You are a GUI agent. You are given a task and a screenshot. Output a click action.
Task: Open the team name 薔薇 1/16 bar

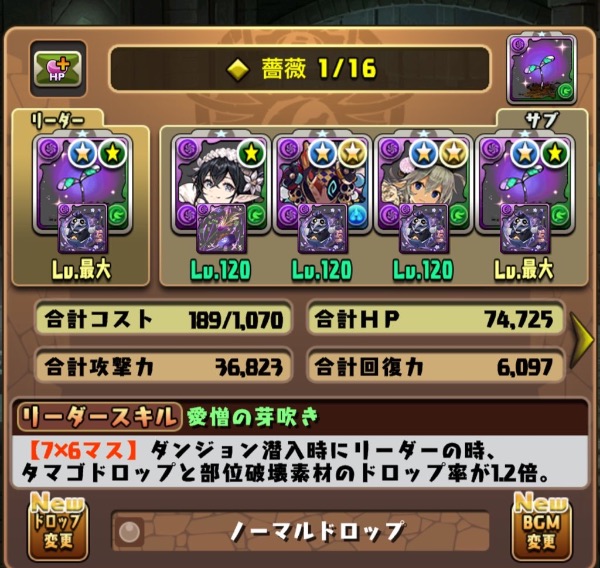click(x=300, y=67)
